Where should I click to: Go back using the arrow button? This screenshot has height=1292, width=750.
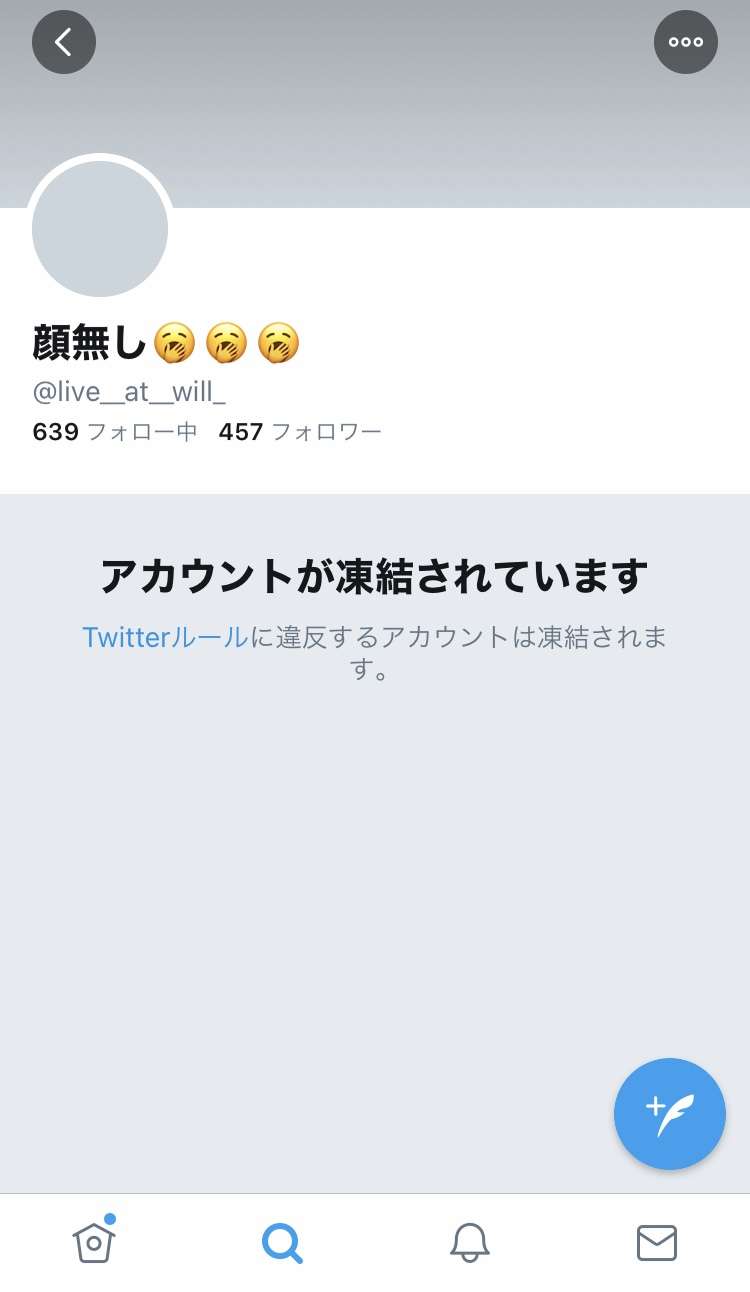(64, 42)
